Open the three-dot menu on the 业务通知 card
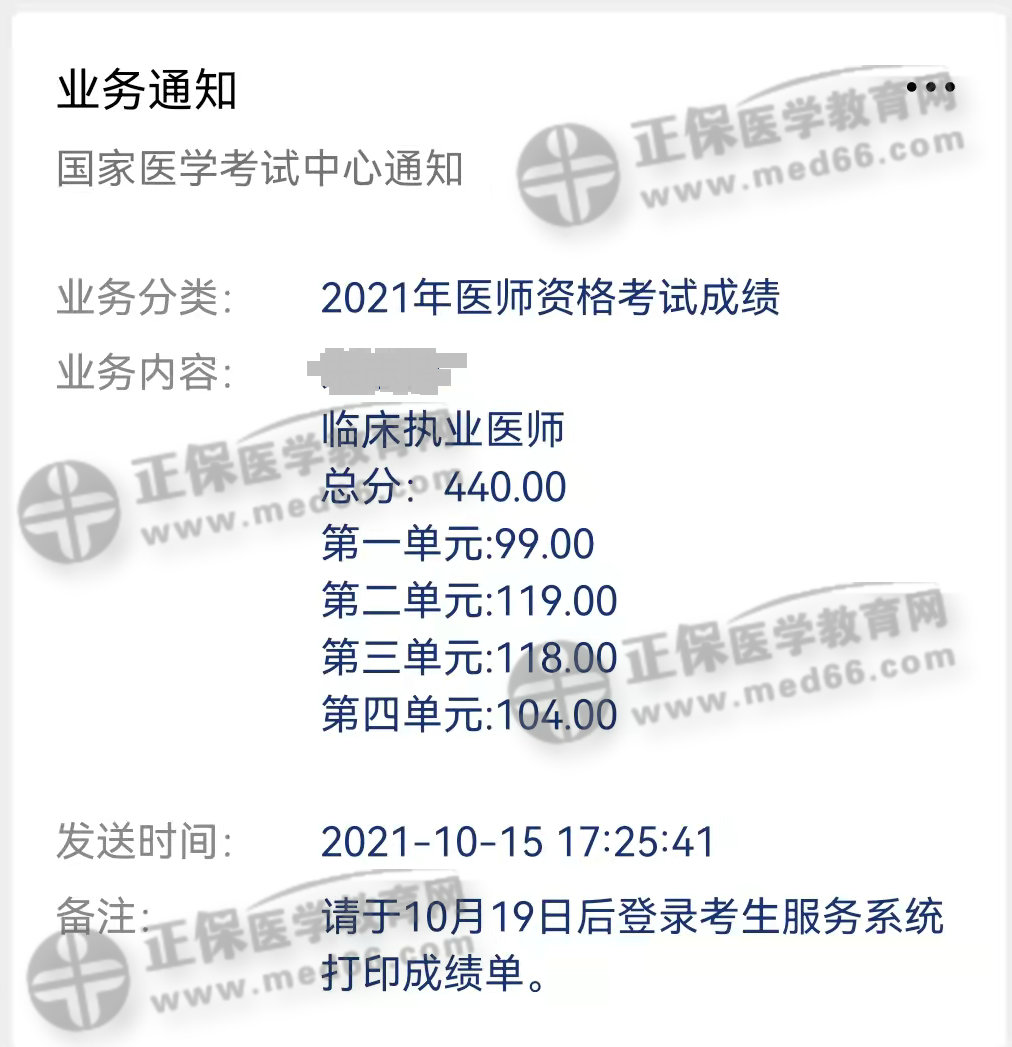 [x=930, y=88]
